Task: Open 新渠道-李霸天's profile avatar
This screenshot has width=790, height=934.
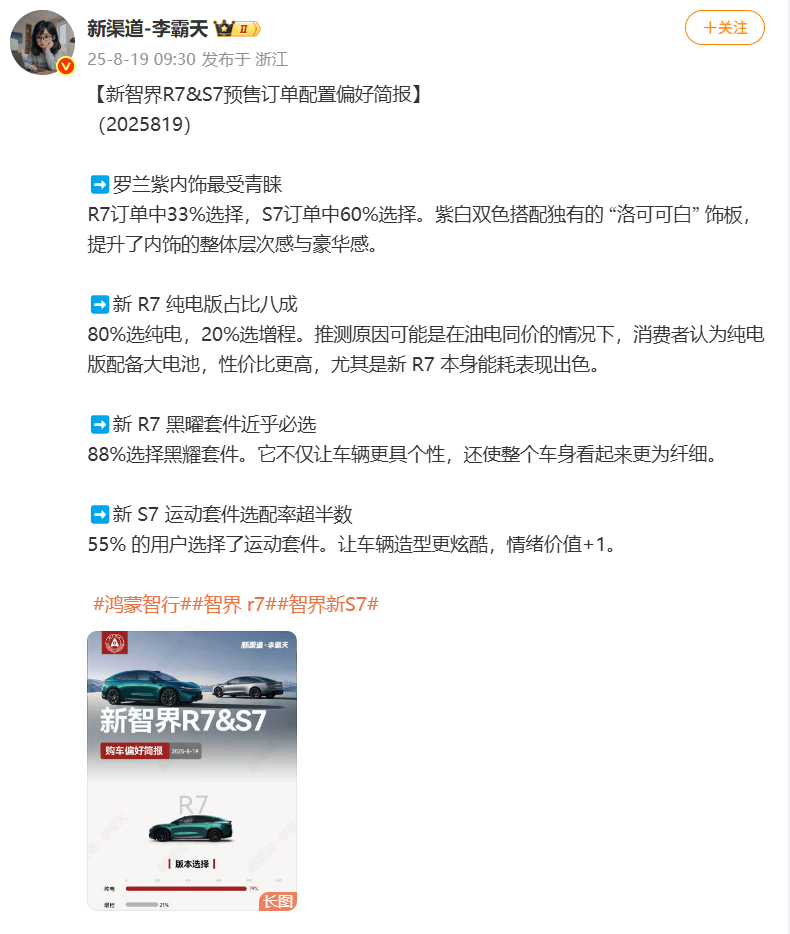Action: (x=42, y=44)
